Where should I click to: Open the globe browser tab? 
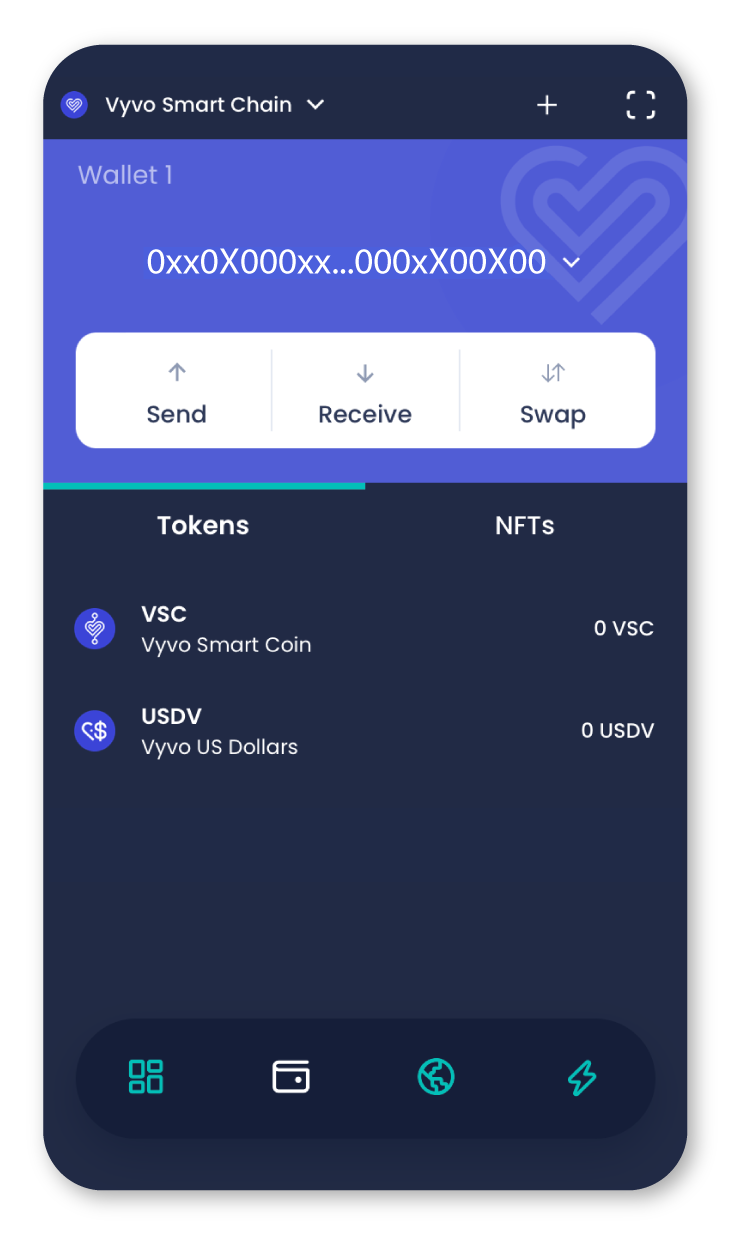tap(436, 1077)
